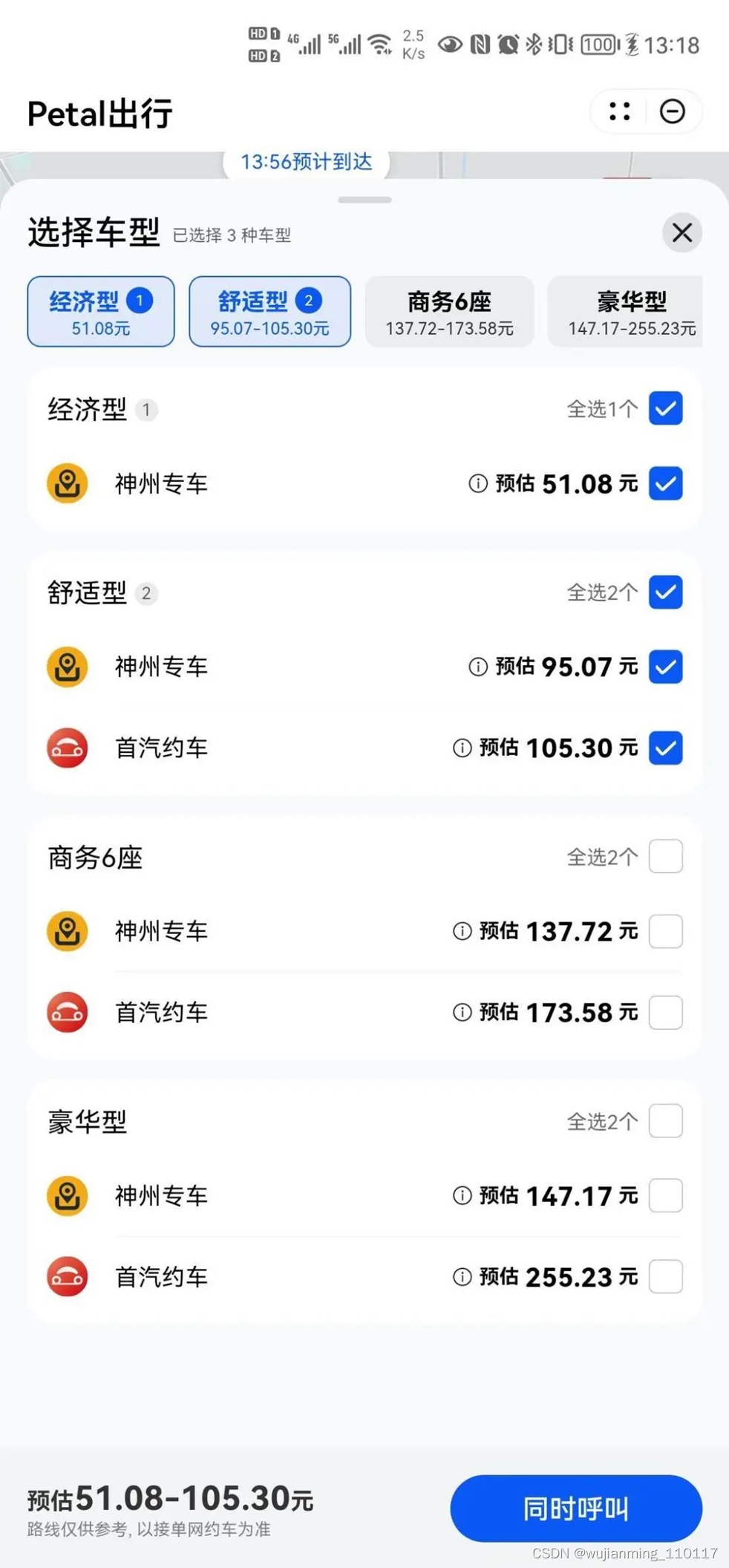
Task: Minimize the Petal出行 mini program
Action: (673, 111)
